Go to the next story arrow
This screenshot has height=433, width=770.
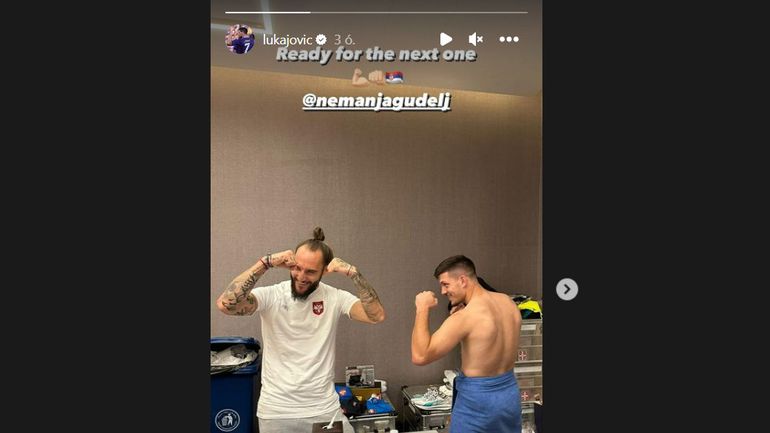[x=566, y=289]
